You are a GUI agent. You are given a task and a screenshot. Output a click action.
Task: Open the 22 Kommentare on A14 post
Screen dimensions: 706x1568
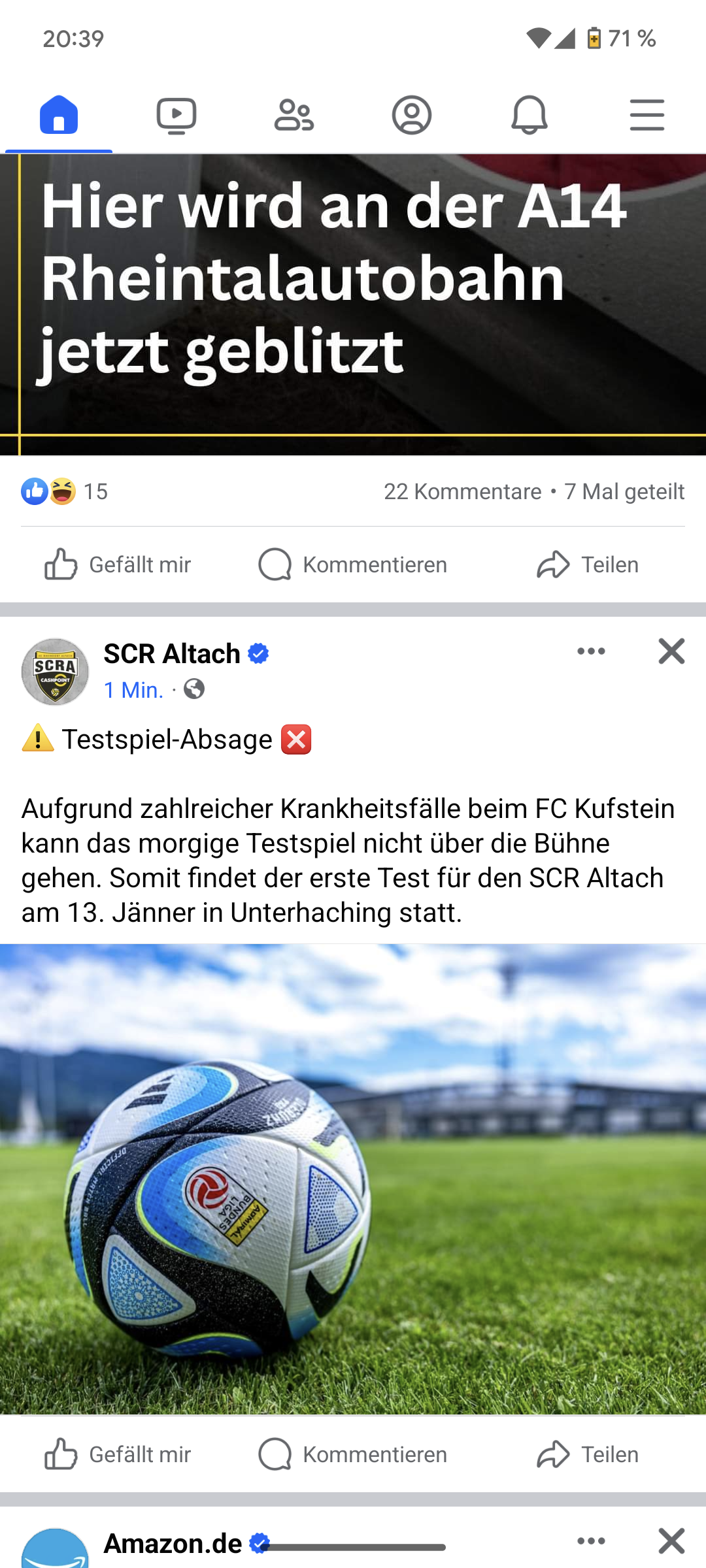462,491
